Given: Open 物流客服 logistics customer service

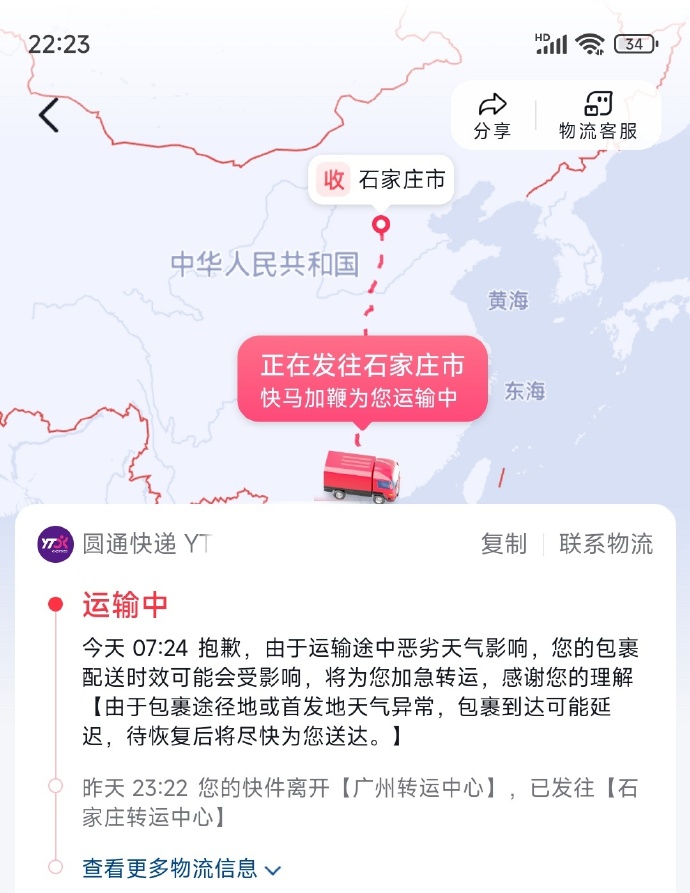Looking at the screenshot, I should click(597, 116).
